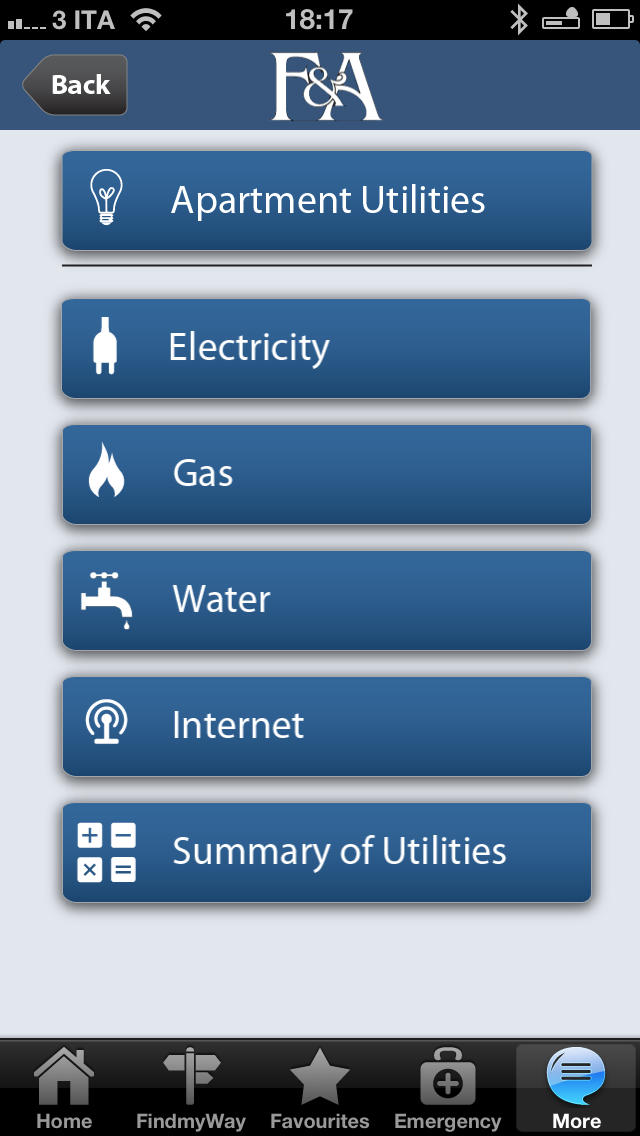Go back using the Back button
This screenshot has height=1136, width=640.
coord(75,85)
